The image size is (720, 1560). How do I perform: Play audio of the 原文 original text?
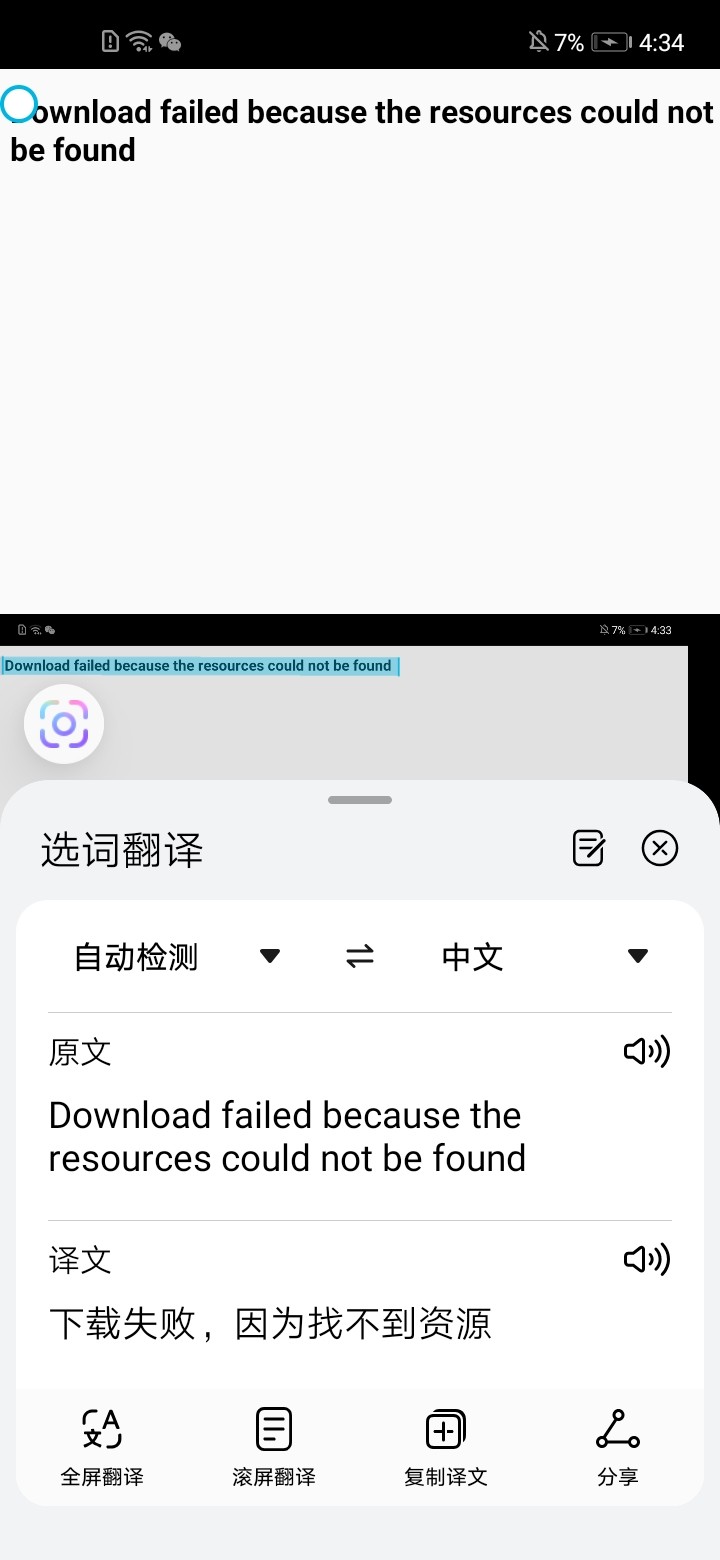click(646, 1051)
